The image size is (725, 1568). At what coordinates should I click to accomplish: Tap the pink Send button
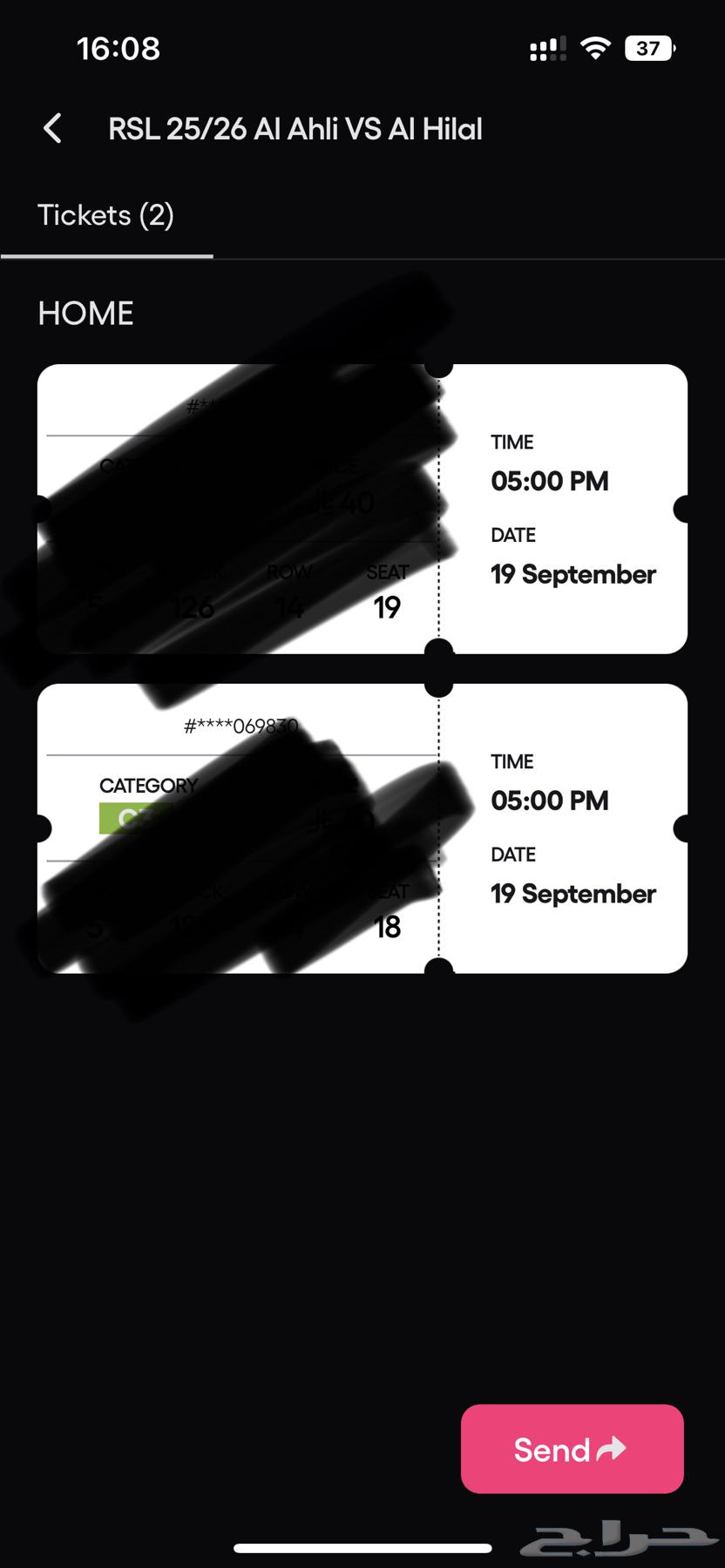tap(572, 1450)
